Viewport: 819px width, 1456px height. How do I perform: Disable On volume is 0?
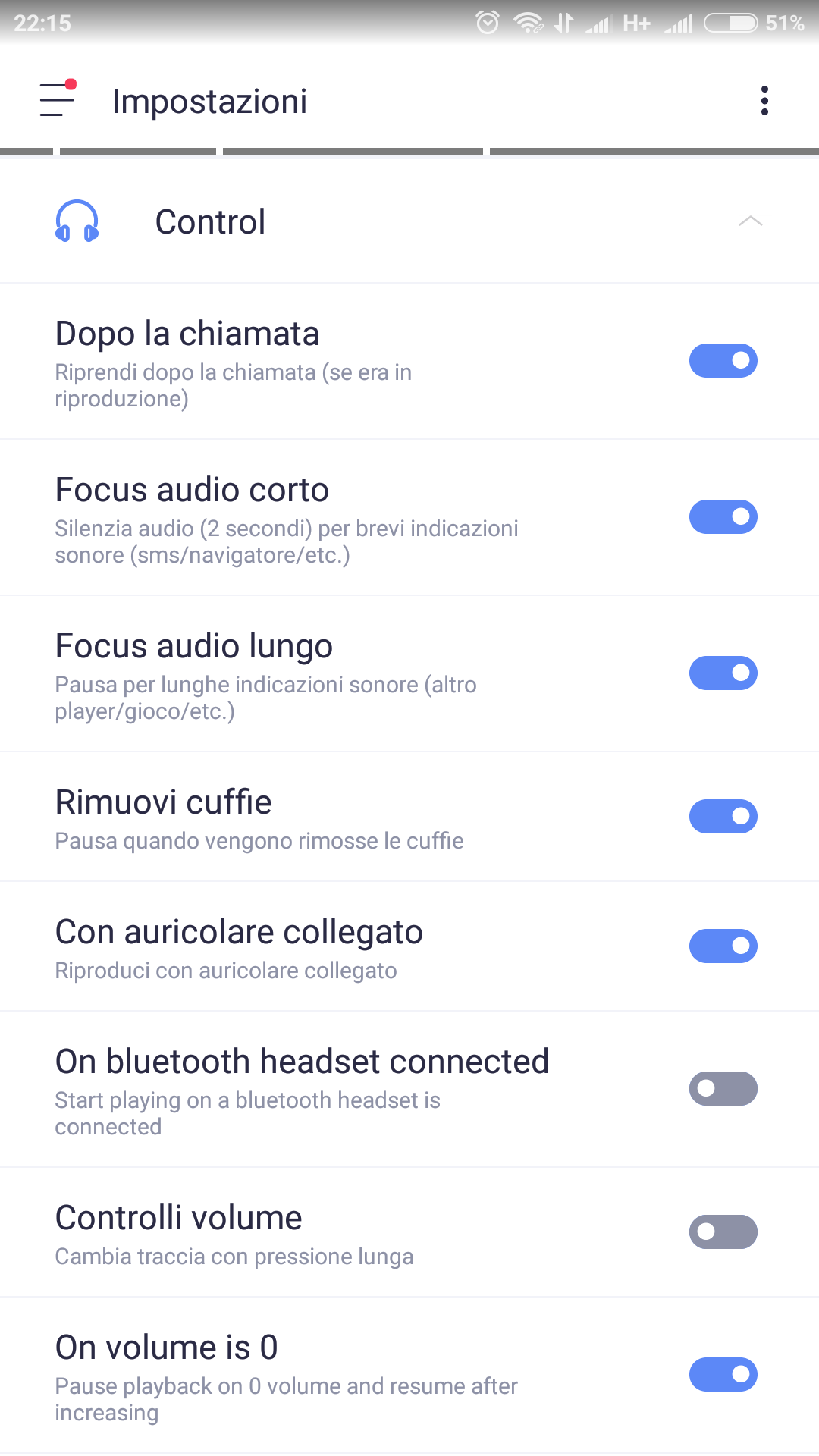pyautogui.click(x=723, y=1374)
